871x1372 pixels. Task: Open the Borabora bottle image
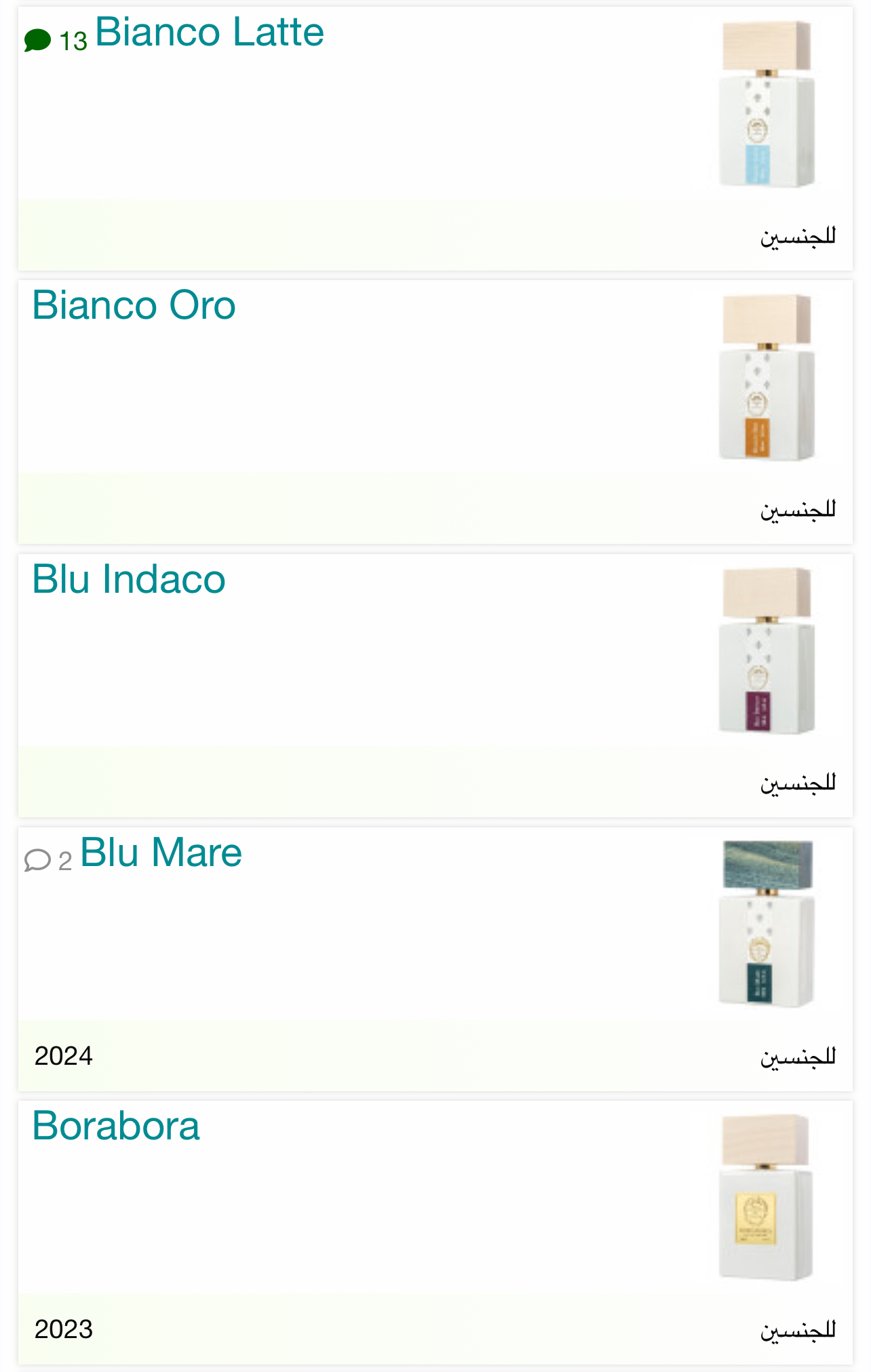(765, 1197)
